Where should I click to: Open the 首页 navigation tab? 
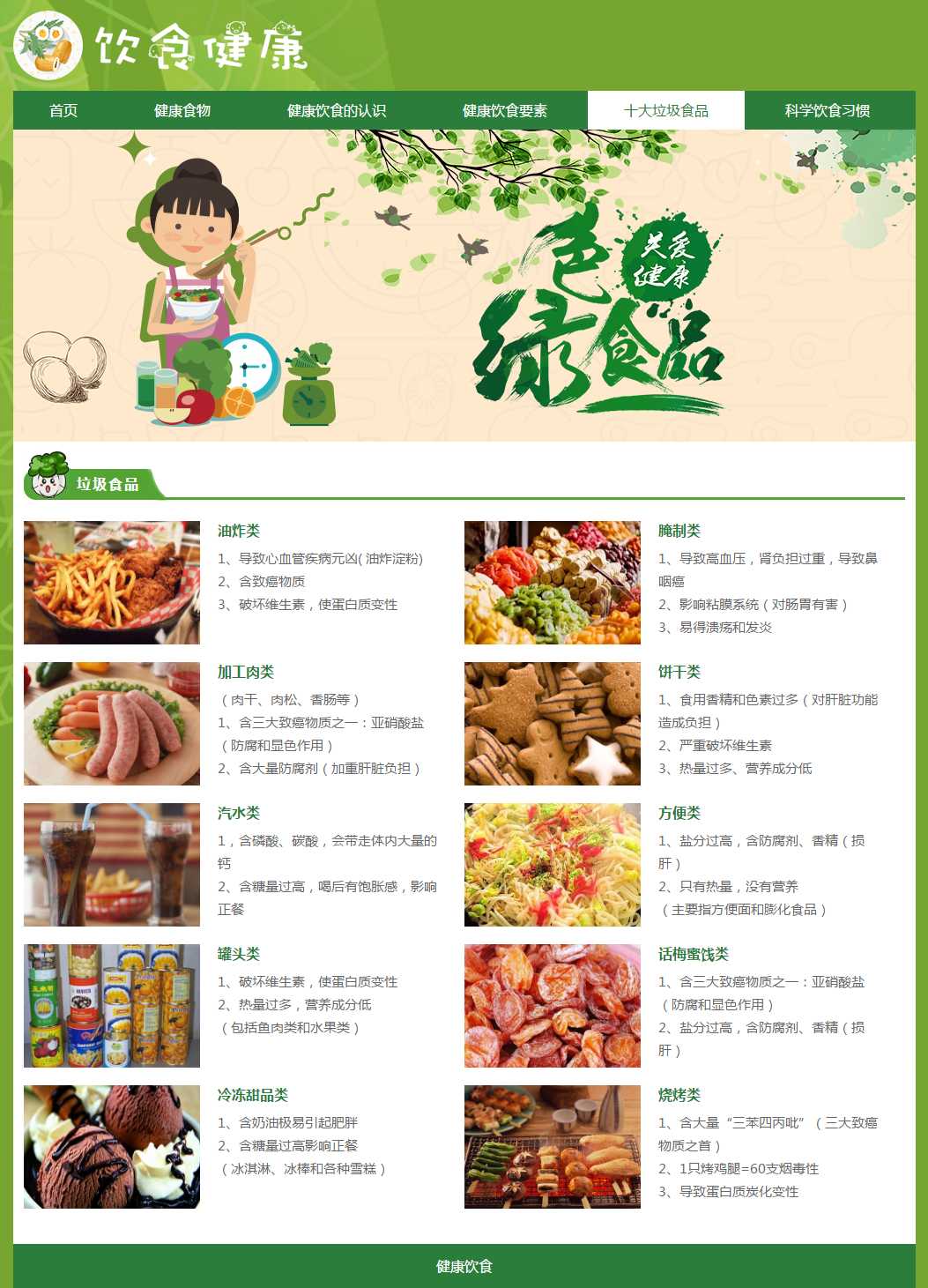point(63,111)
